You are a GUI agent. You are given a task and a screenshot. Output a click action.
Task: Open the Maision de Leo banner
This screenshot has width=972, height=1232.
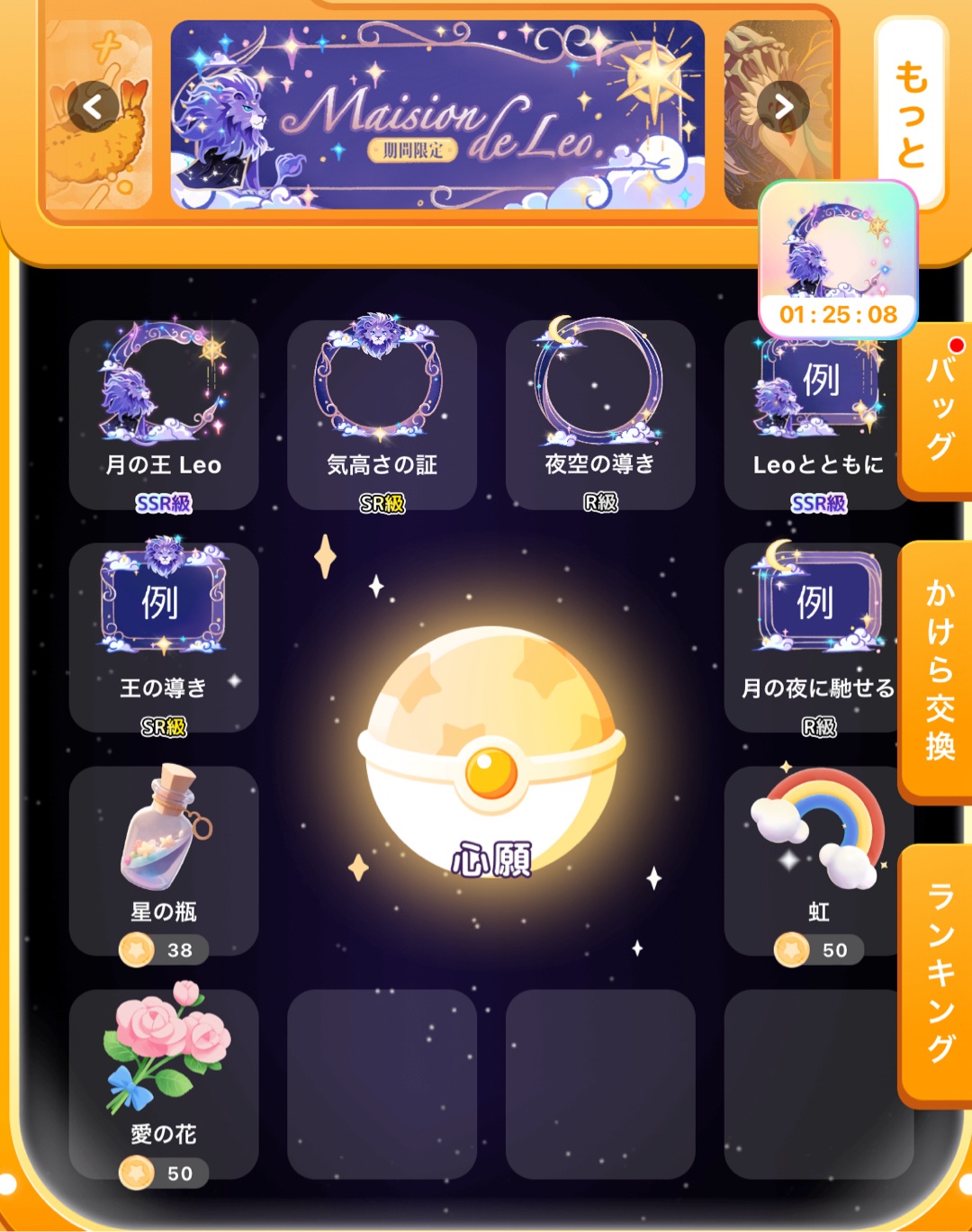(437, 114)
